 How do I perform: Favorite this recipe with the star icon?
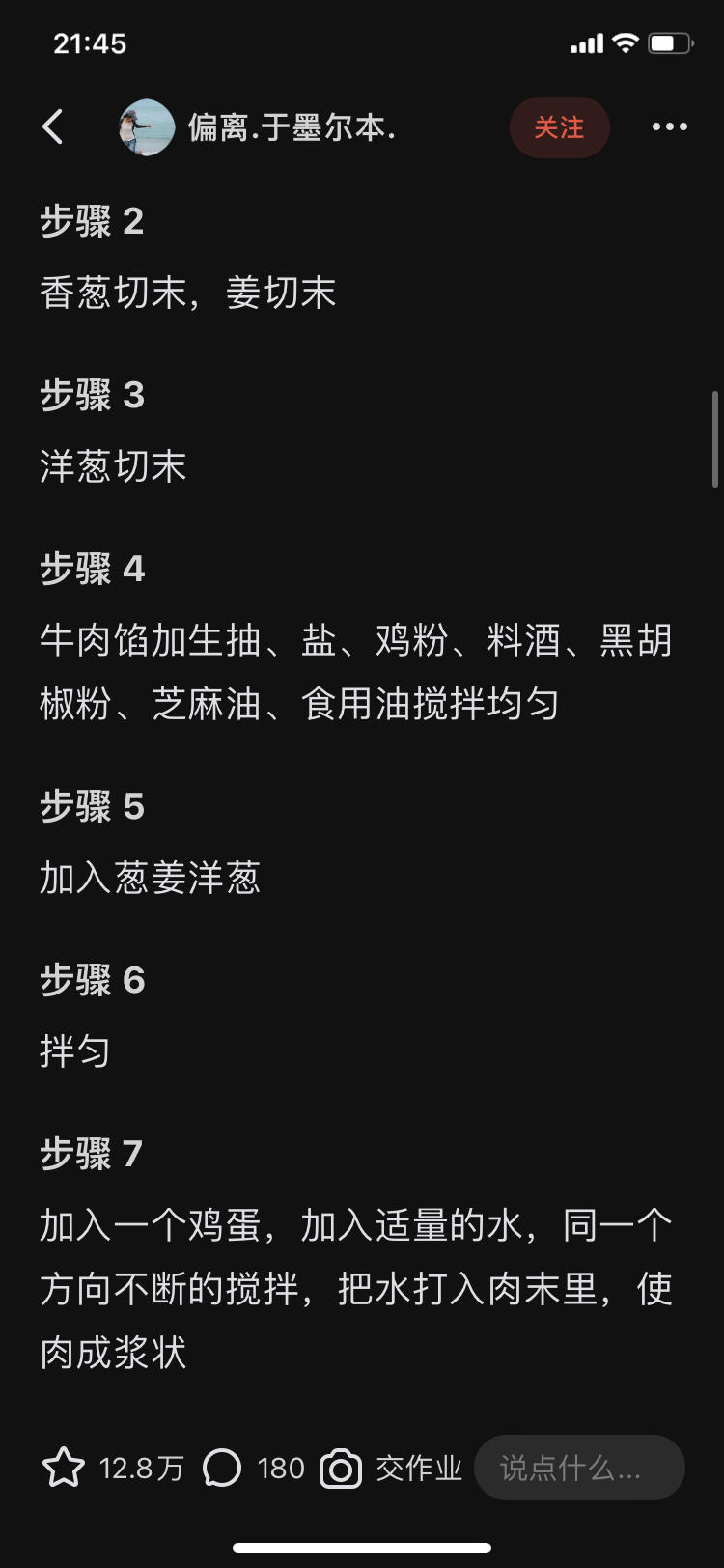pos(64,1469)
